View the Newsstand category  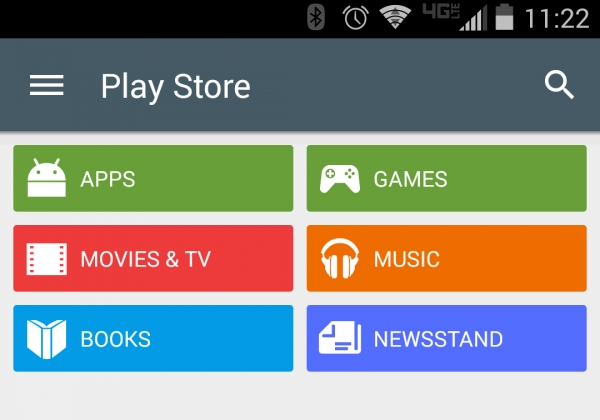pos(446,339)
